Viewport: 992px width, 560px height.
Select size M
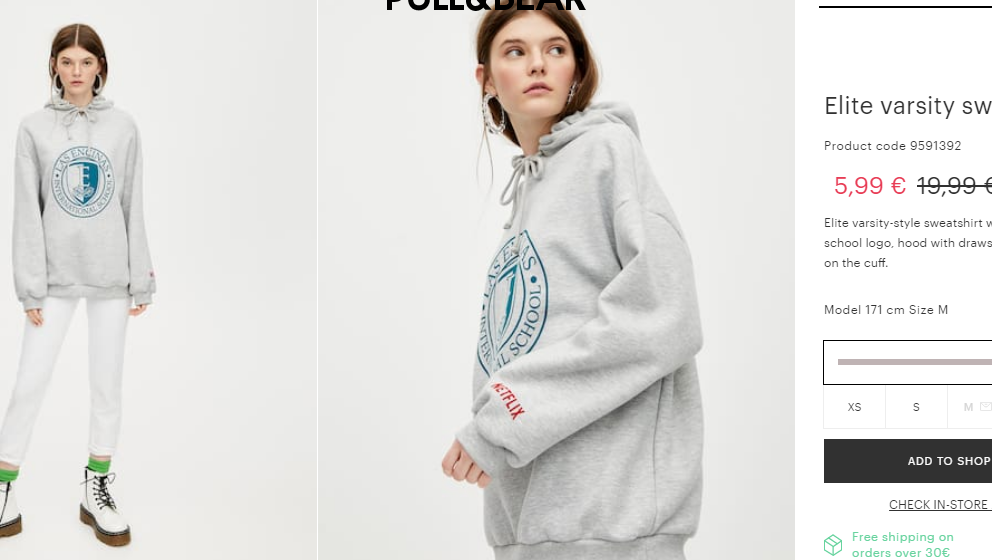point(970,408)
